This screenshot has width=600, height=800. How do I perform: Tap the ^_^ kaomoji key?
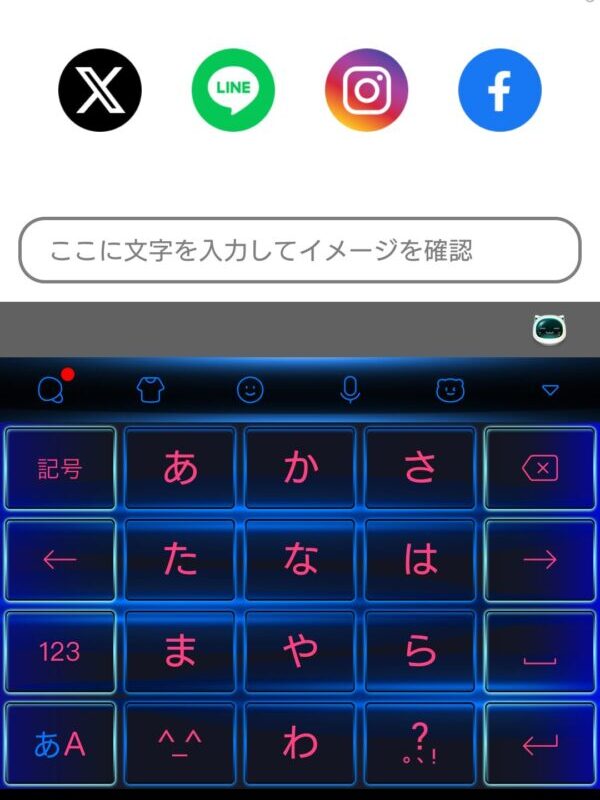(180, 744)
